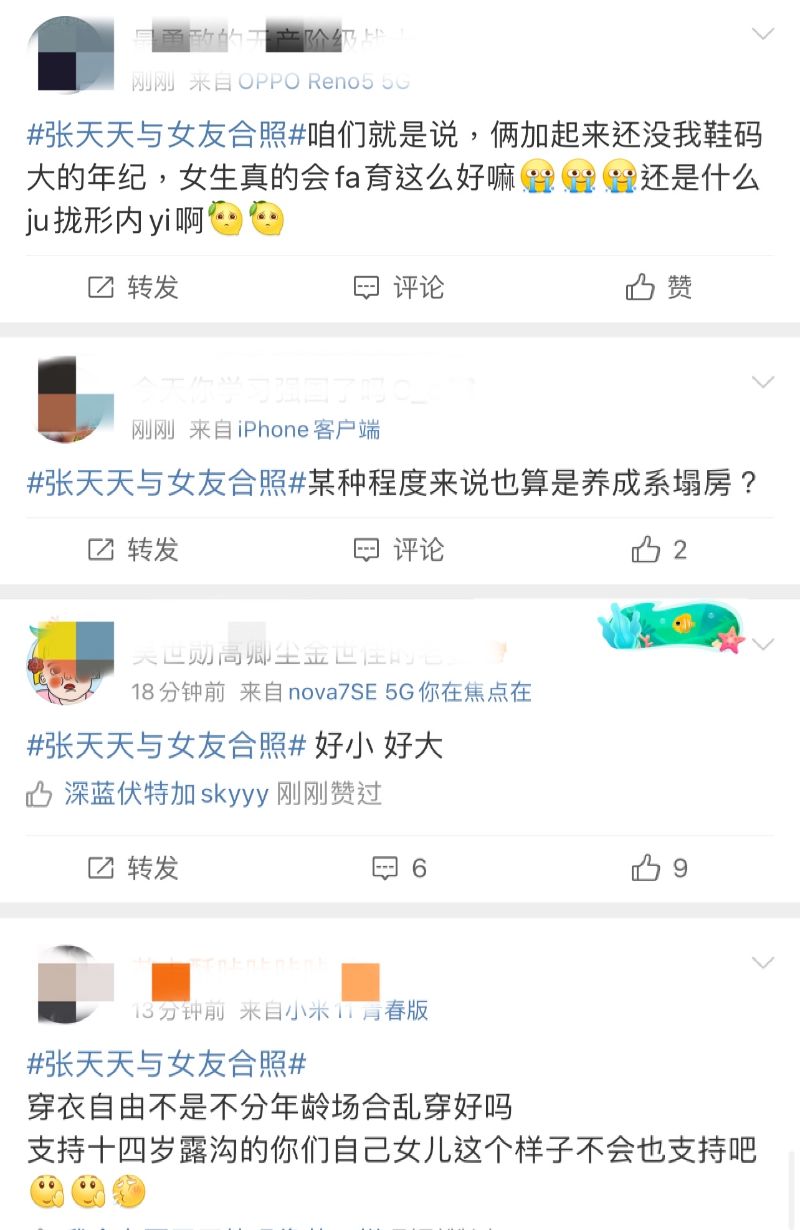800x1230 pixels.
Task: Repost the 好小 好大 post
Action: [133, 868]
